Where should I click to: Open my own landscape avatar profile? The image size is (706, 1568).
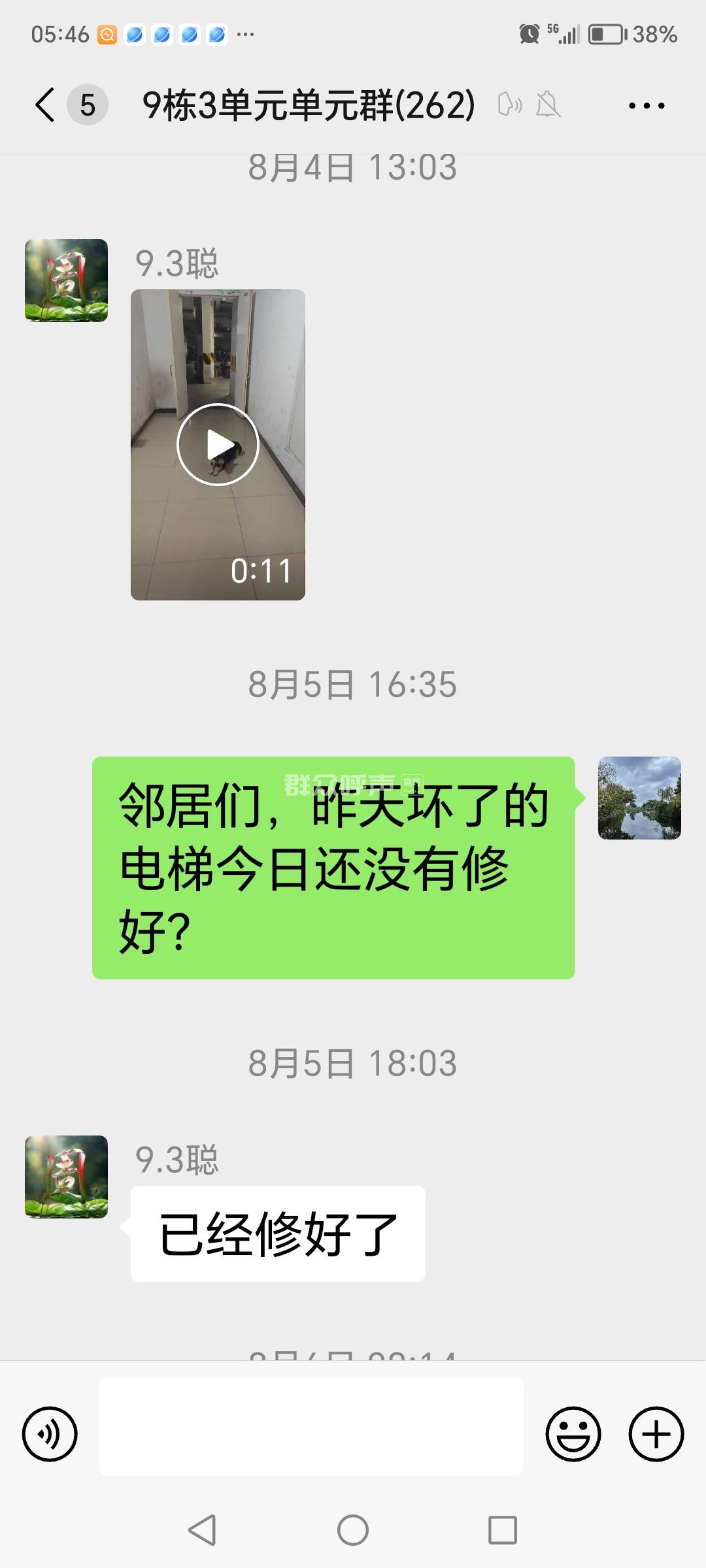coord(639,798)
